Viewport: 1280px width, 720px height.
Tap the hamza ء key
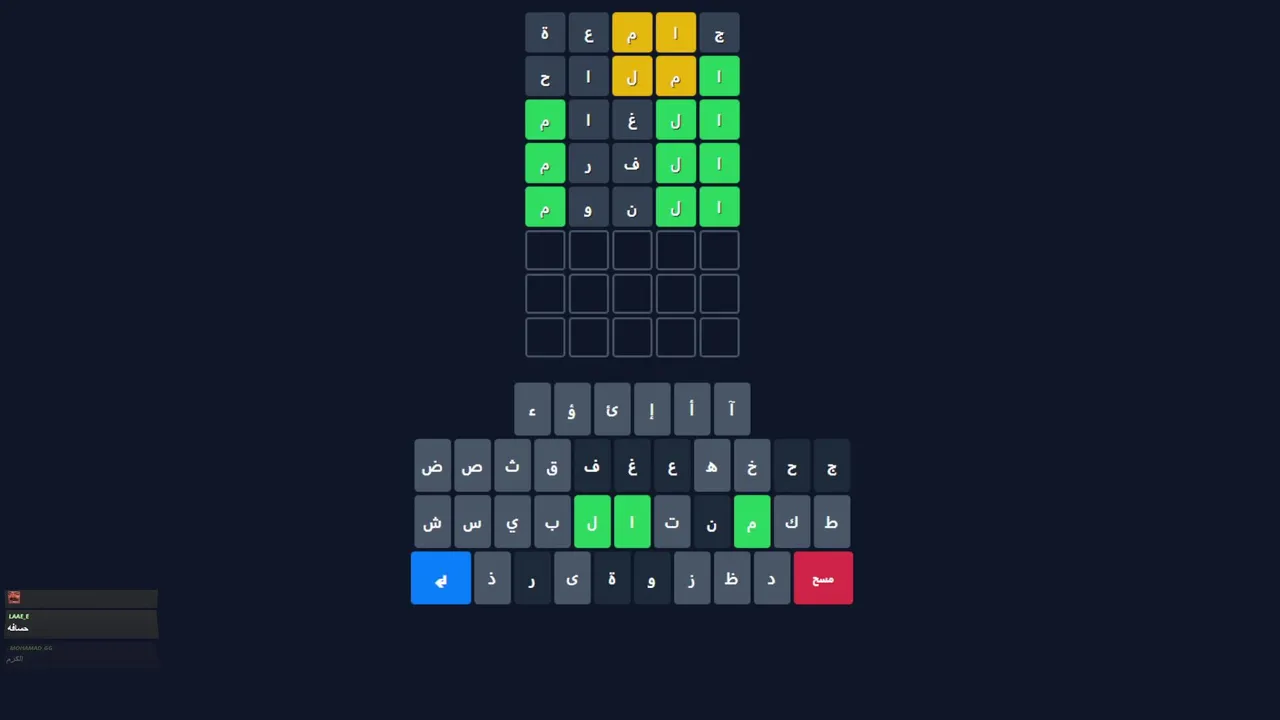(x=532, y=409)
